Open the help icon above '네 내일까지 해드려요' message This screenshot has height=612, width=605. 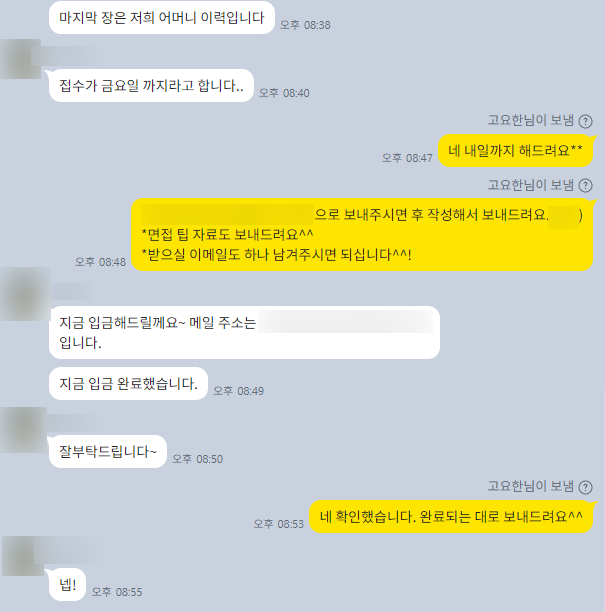586,120
